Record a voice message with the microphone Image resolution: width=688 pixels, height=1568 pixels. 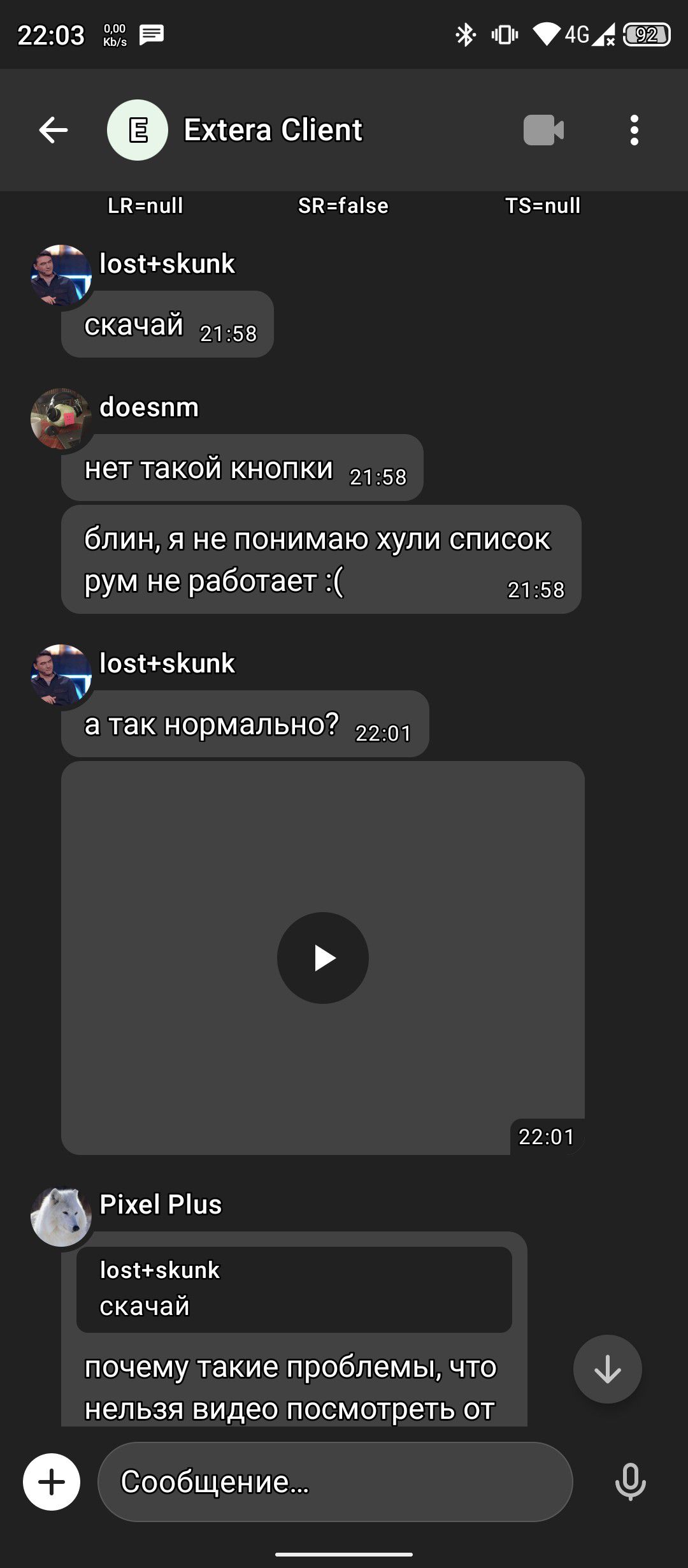pos(630,1482)
